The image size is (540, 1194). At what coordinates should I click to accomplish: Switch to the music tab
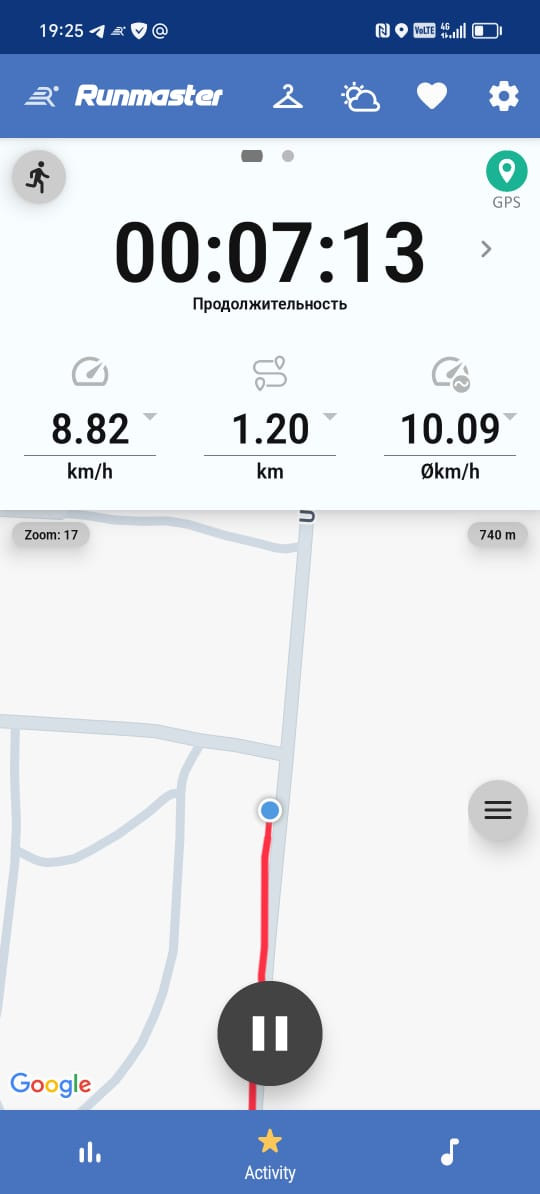coord(450,1152)
